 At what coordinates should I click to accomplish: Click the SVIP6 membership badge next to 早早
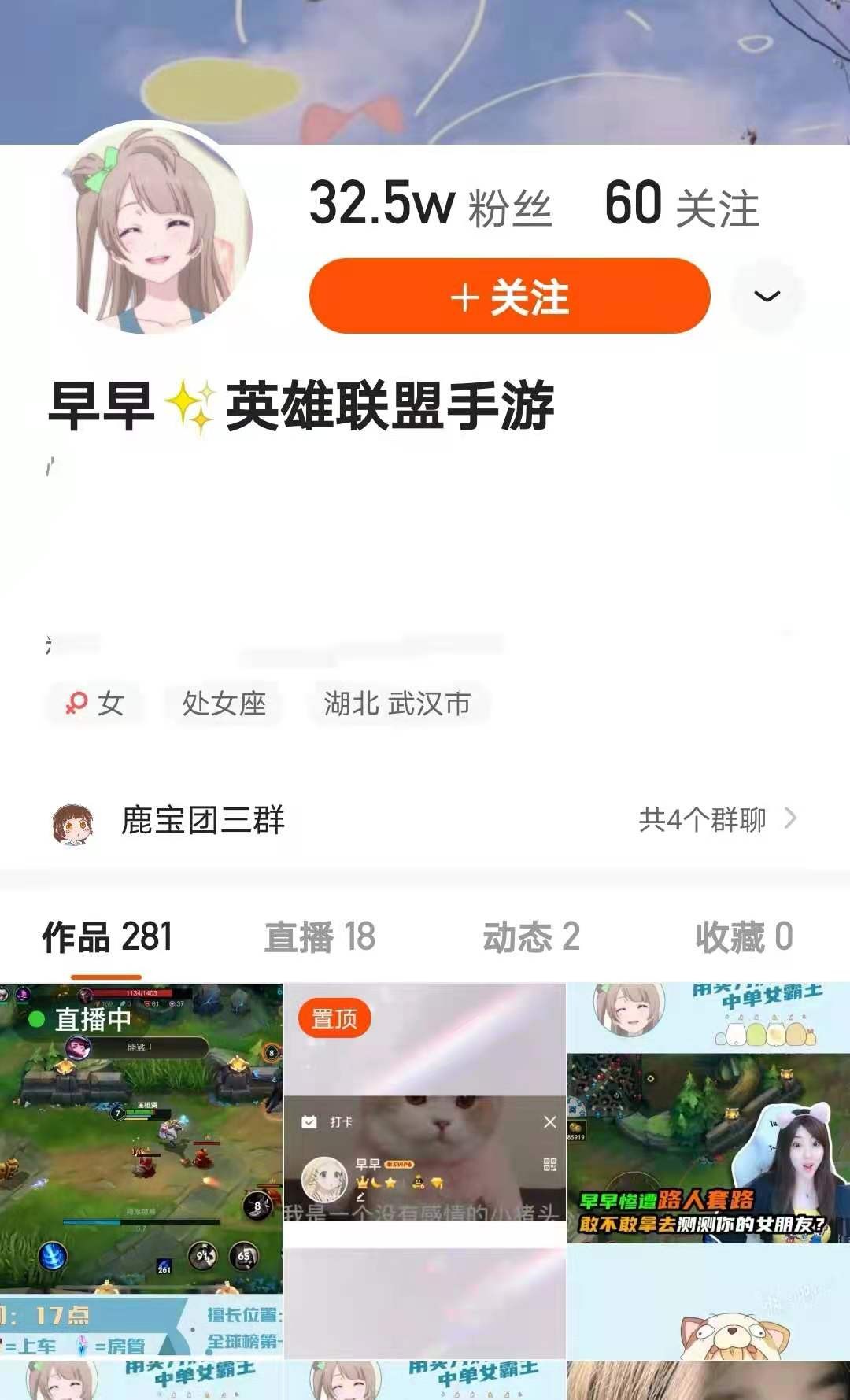[400, 1165]
